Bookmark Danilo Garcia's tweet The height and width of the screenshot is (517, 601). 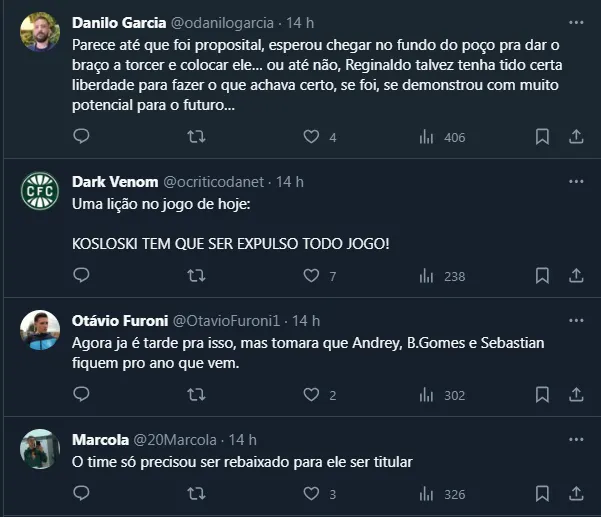coord(542,137)
